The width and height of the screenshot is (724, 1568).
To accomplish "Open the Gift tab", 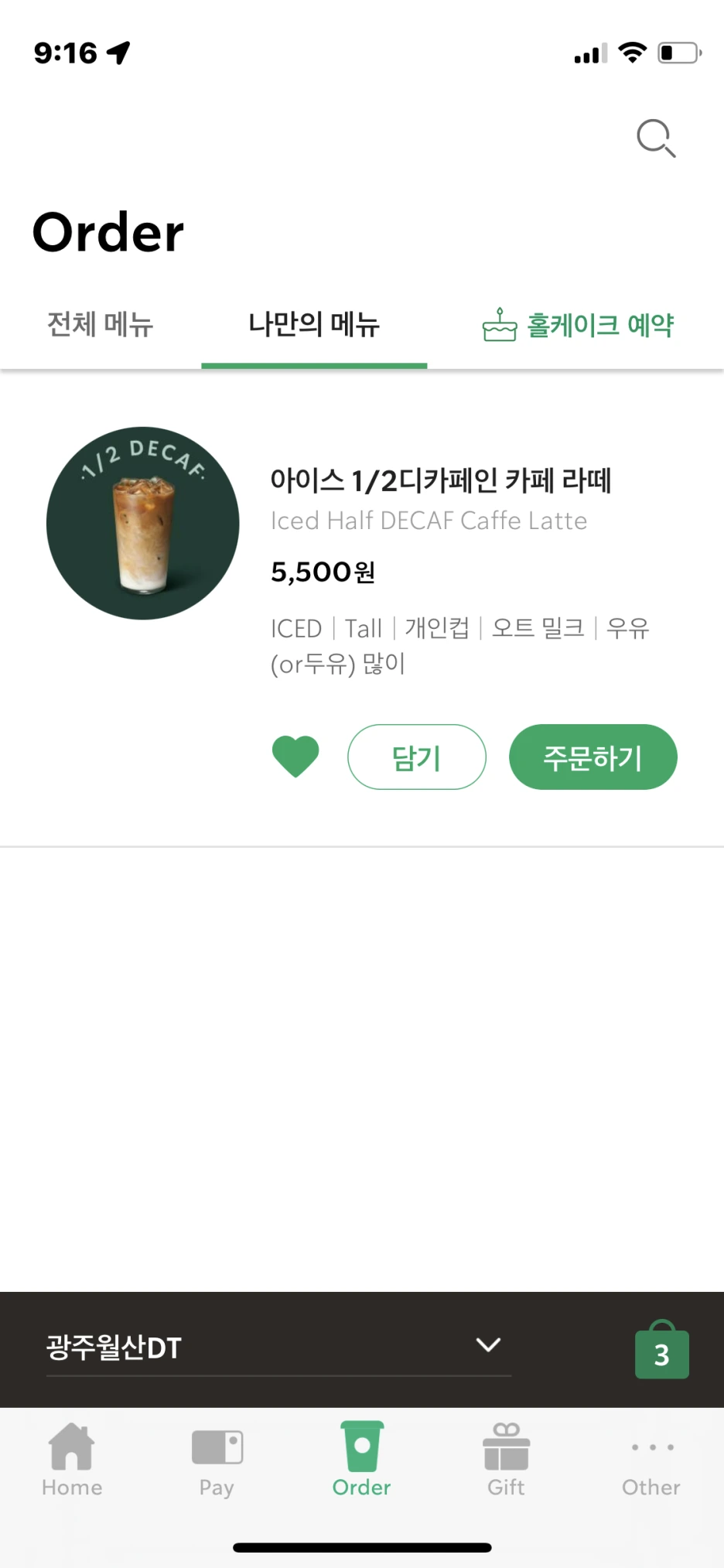I will pos(506,1460).
